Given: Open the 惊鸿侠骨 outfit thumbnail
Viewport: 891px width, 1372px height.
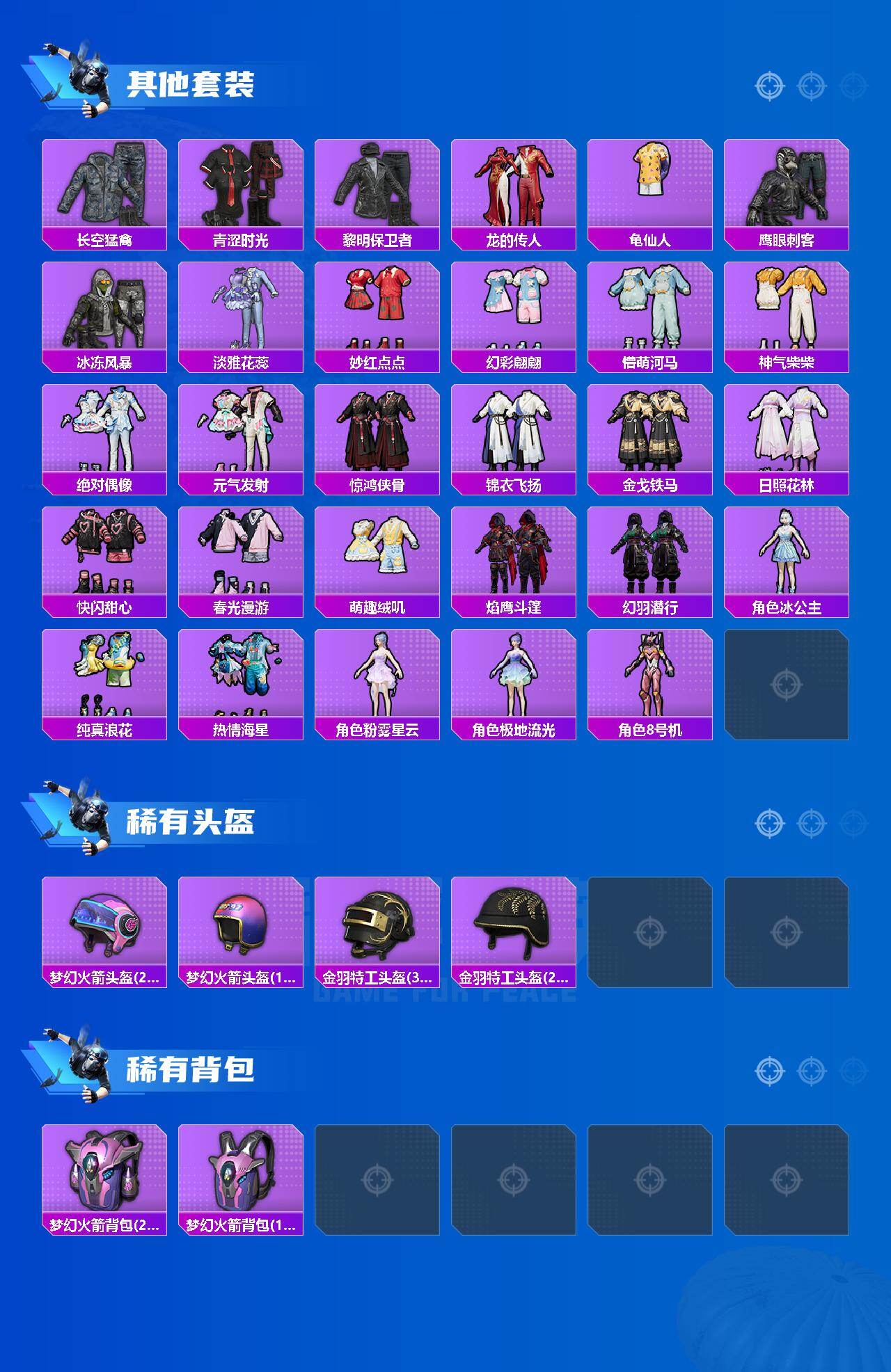Looking at the screenshot, I should [x=377, y=429].
